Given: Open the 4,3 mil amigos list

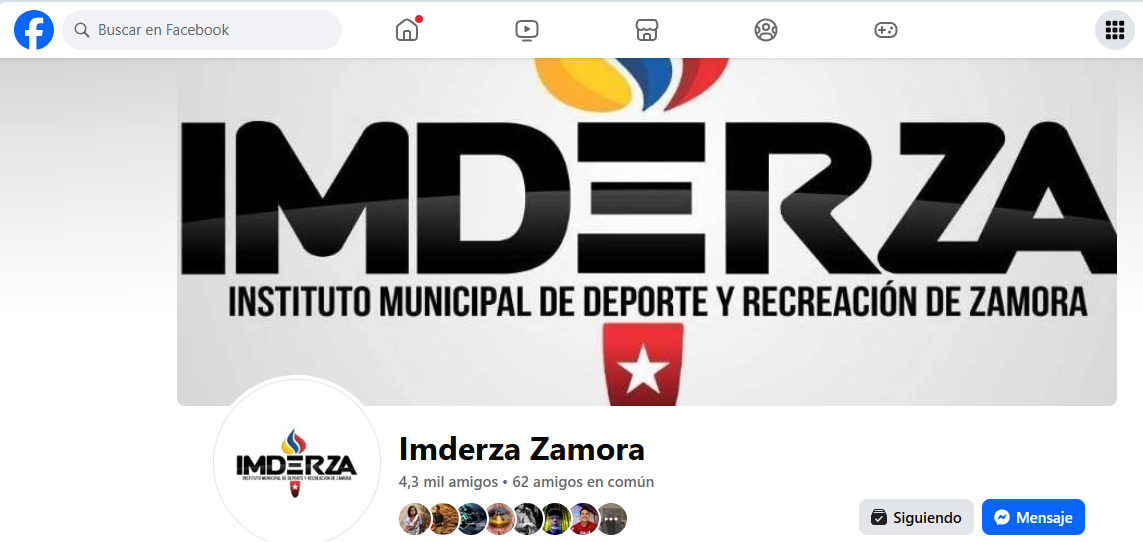Looking at the screenshot, I should pos(447,482).
